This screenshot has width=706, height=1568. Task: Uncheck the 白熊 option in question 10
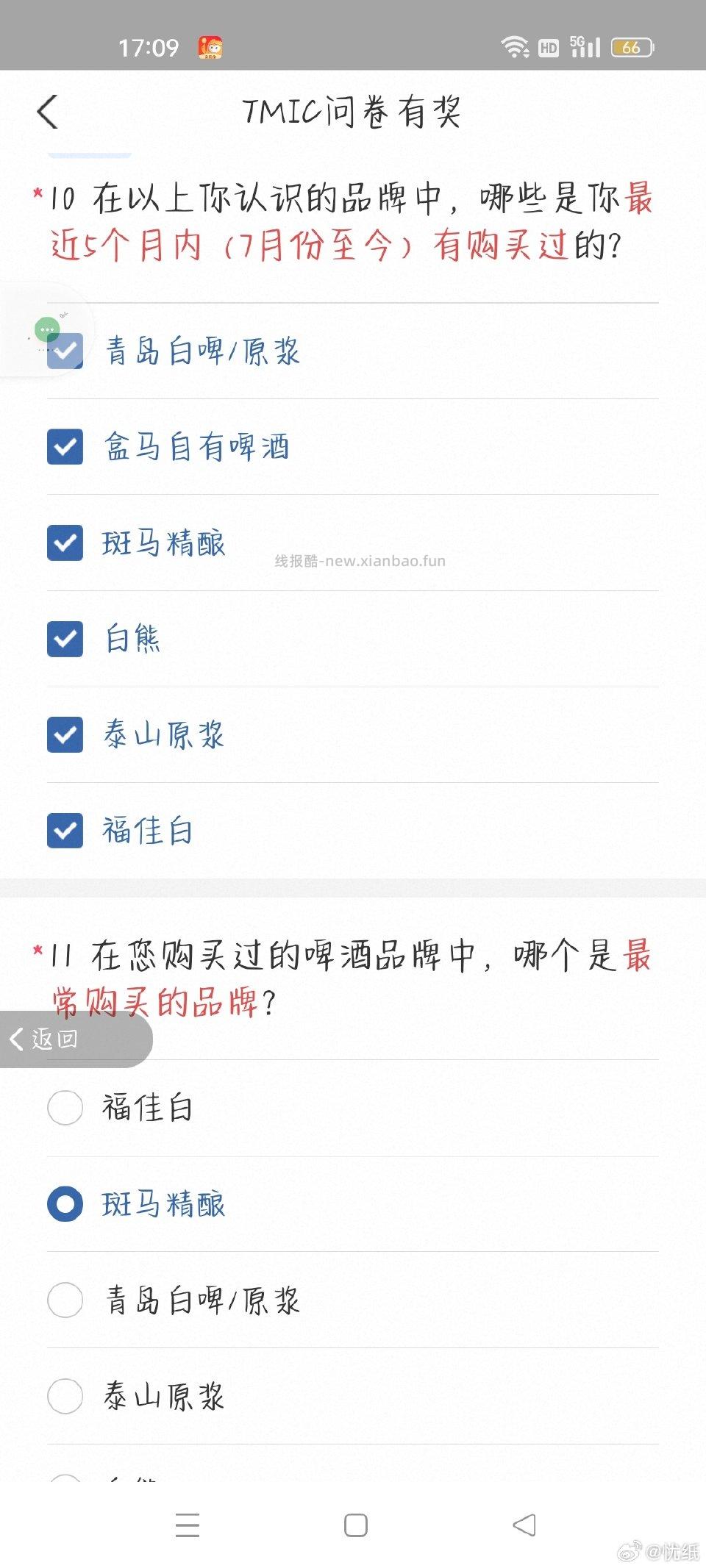pyautogui.click(x=65, y=640)
